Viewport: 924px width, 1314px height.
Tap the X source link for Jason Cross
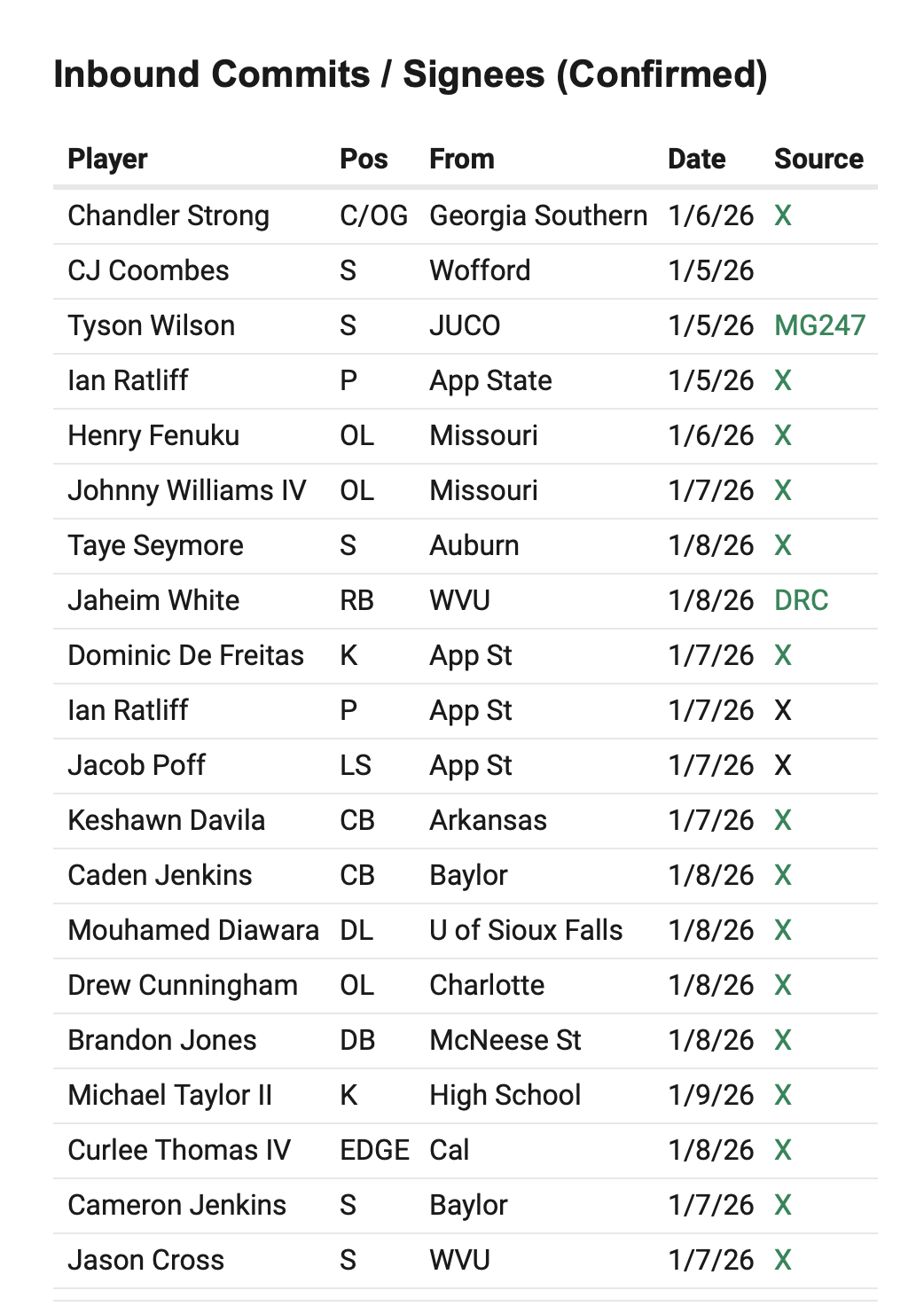click(x=782, y=1260)
